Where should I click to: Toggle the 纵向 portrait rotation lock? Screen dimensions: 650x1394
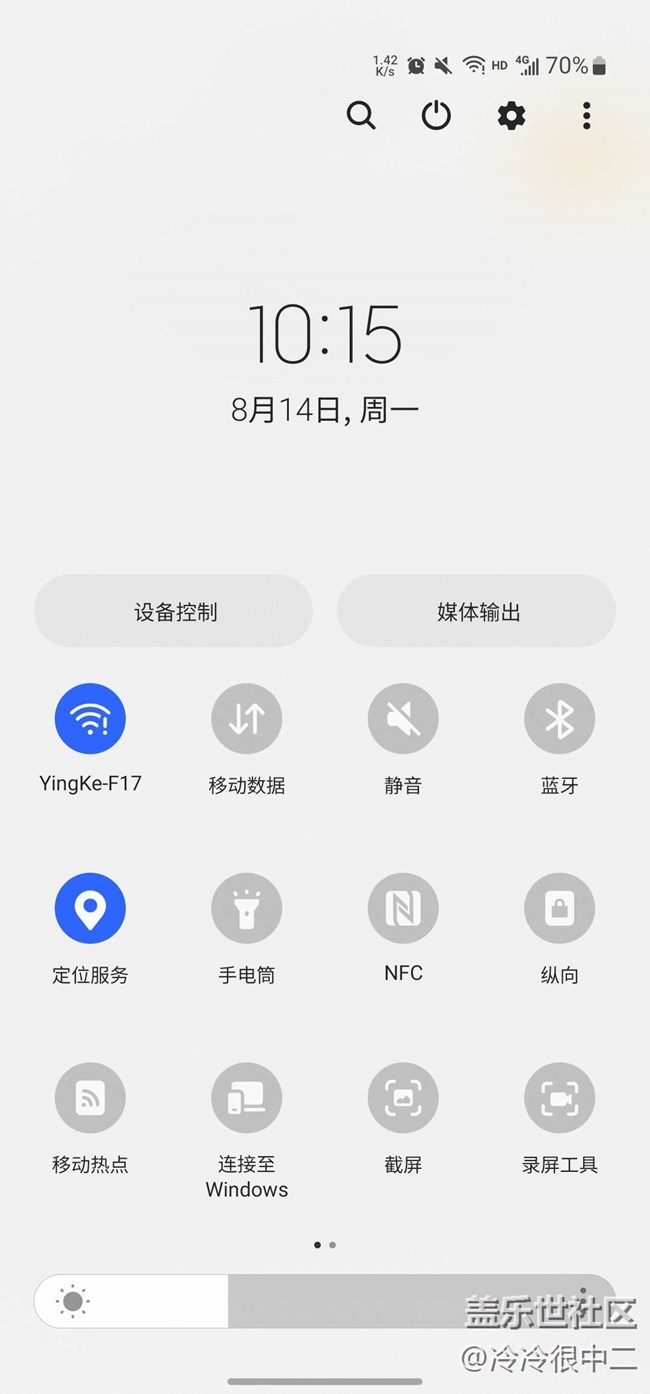coord(559,908)
